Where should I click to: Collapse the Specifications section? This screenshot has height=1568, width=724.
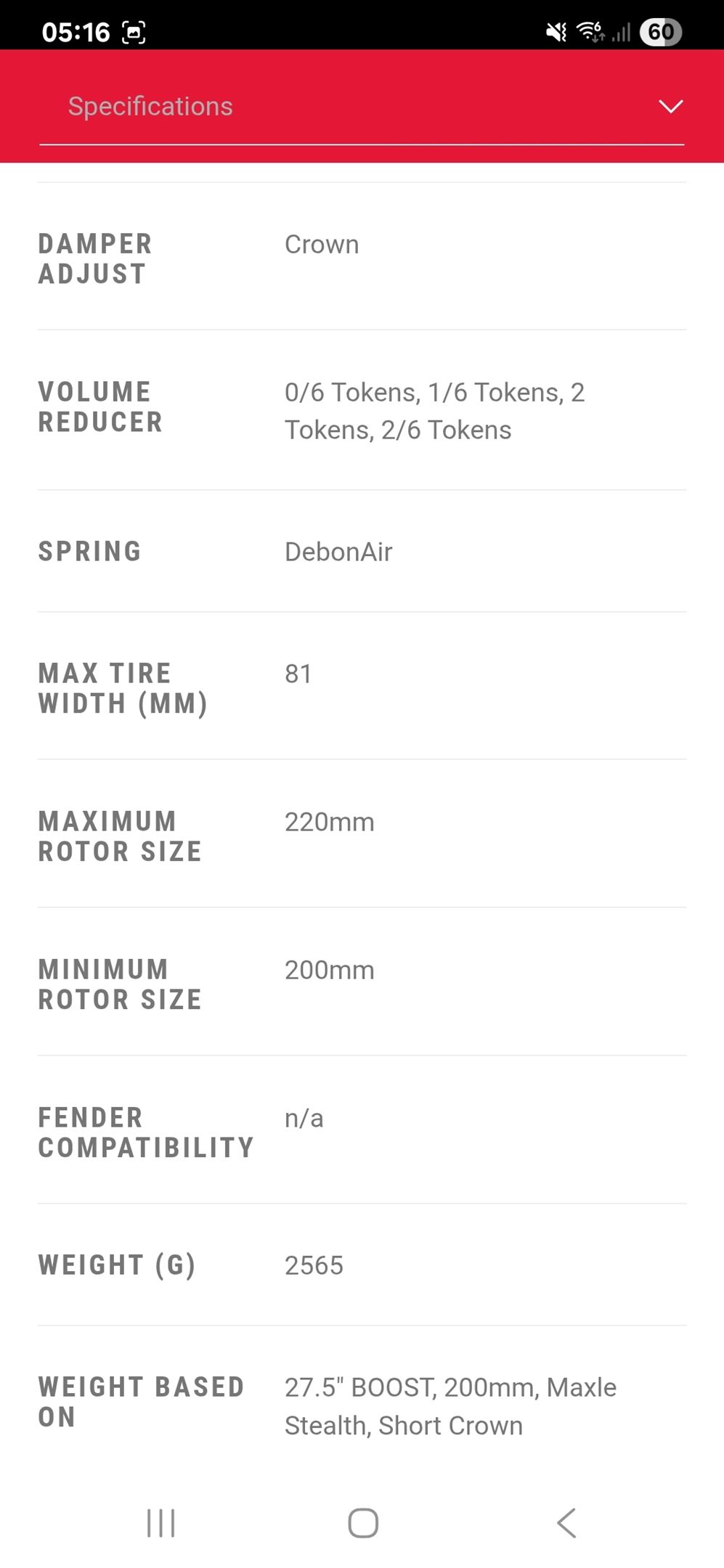670,107
